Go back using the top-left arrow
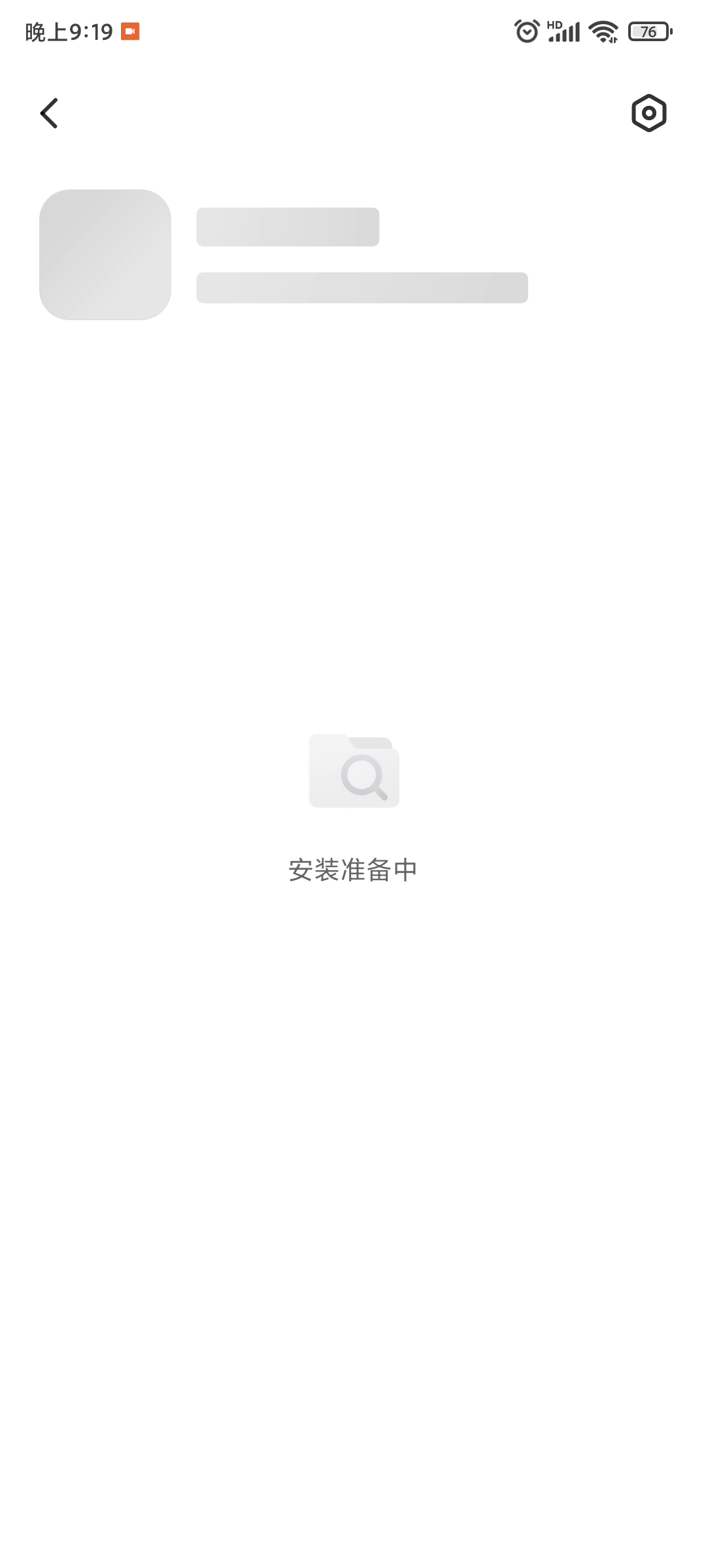 click(x=50, y=114)
